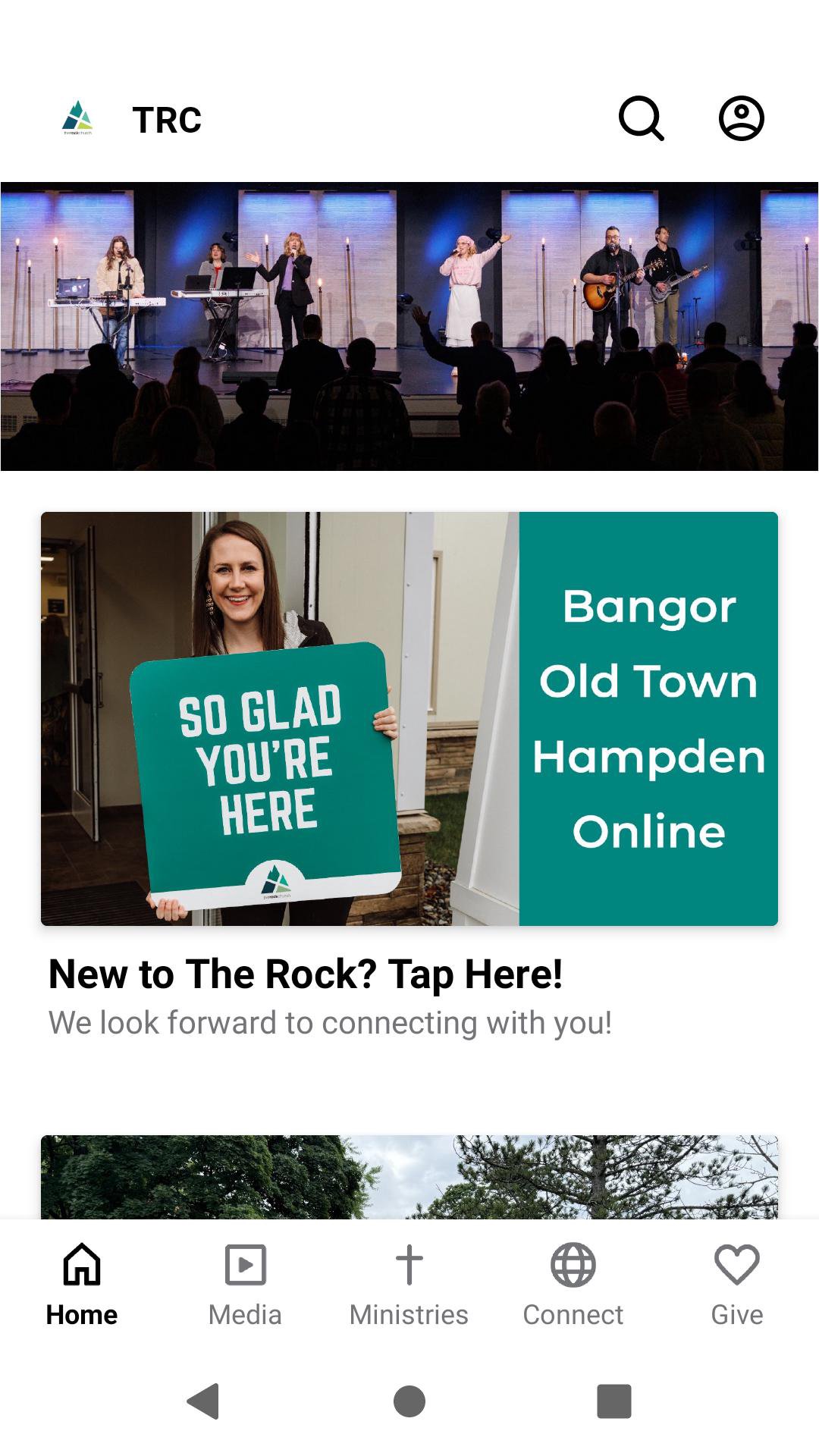
Task: Go to the Home tab
Action: (82, 1283)
